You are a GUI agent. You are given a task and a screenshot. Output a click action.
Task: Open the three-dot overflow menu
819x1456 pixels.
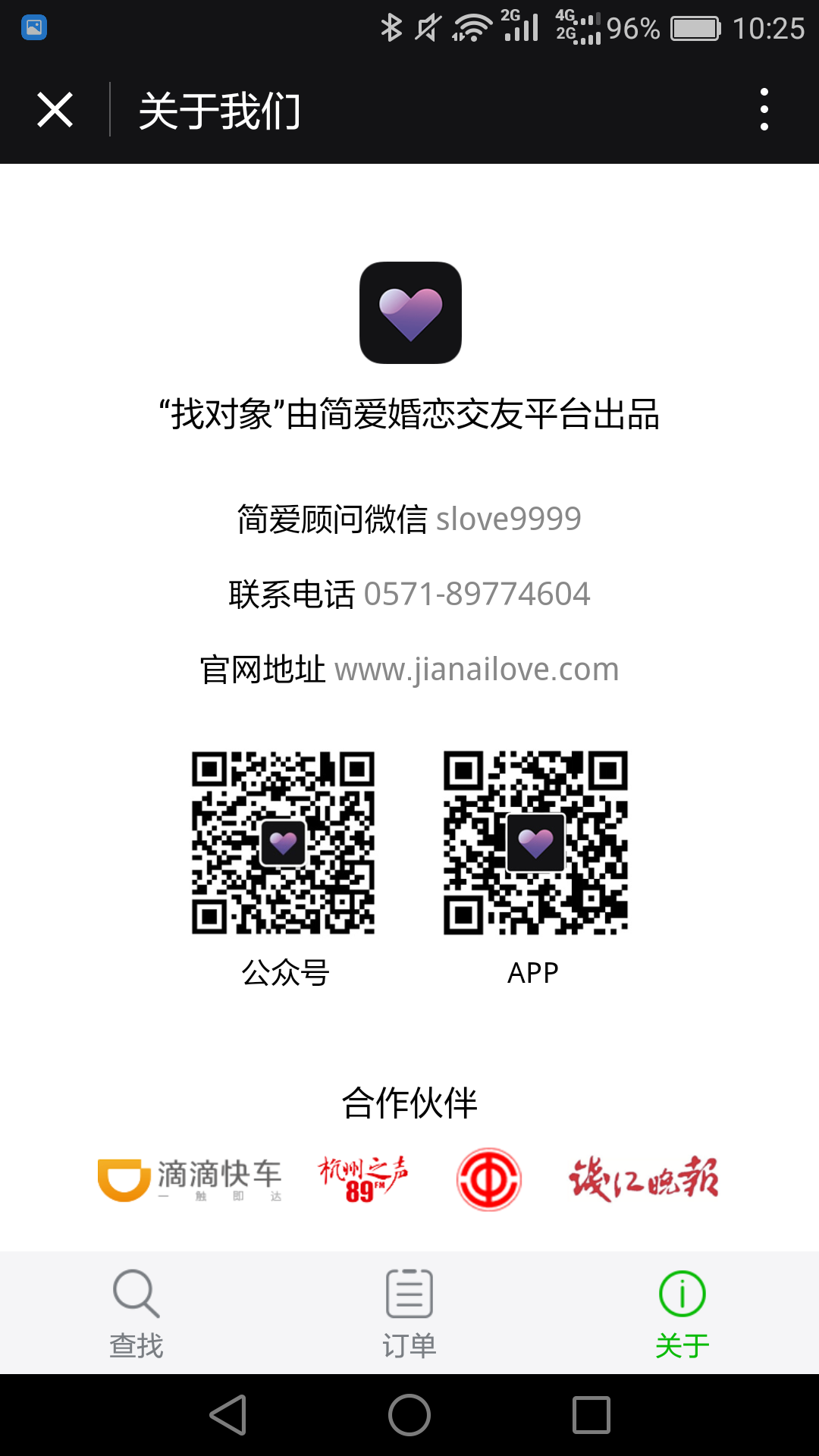[764, 109]
